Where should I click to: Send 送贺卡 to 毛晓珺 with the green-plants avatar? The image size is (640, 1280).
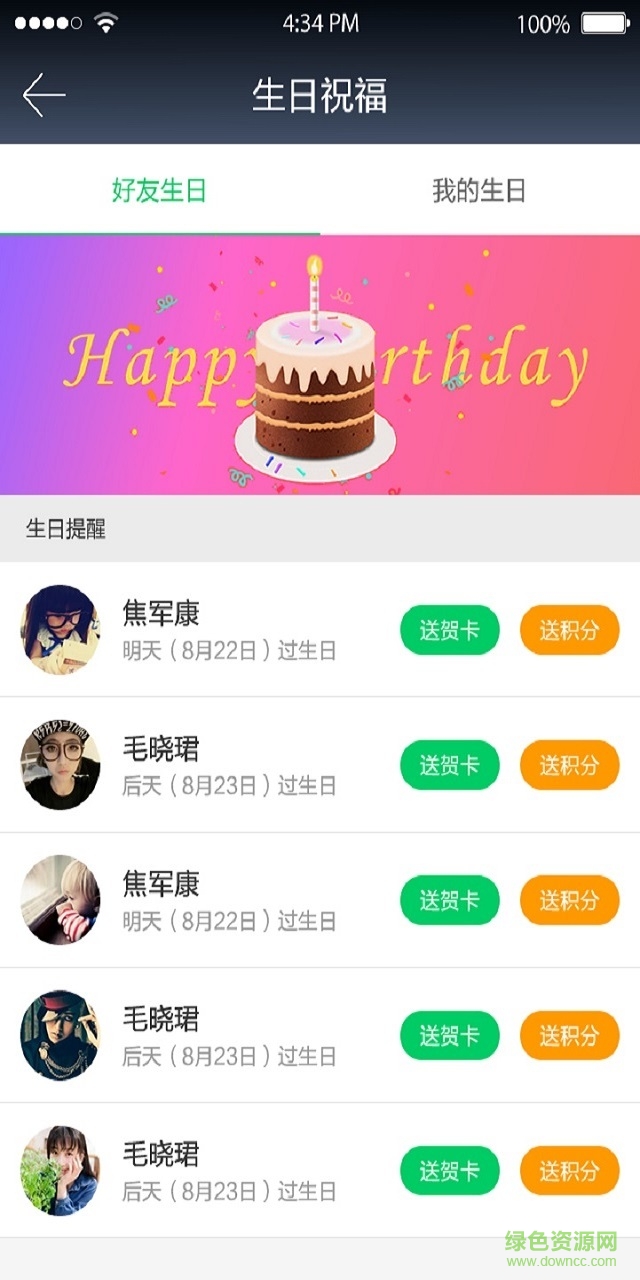(449, 1171)
